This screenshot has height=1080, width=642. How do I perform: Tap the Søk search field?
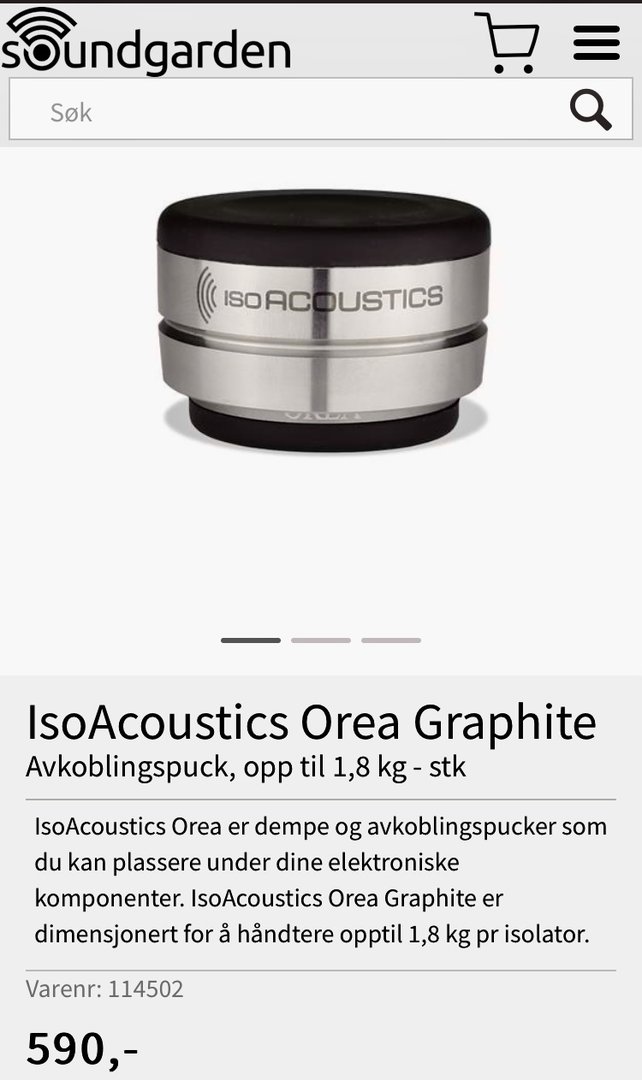click(x=290, y=111)
